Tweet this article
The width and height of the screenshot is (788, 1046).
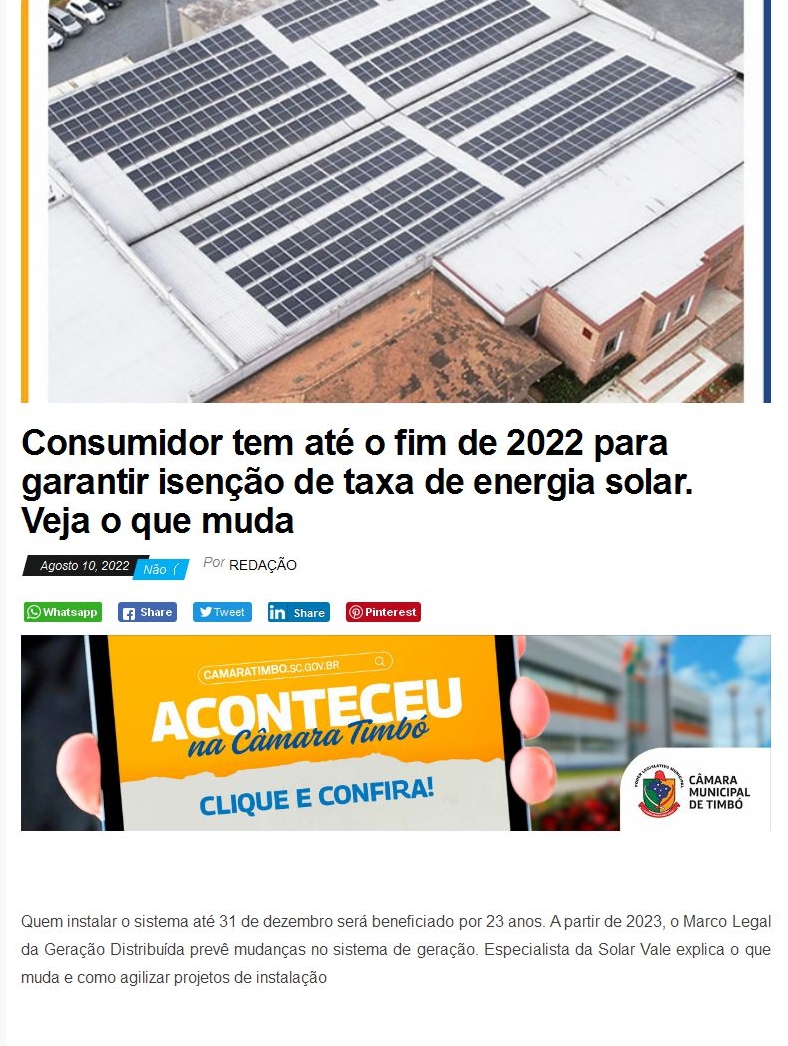coord(222,612)
